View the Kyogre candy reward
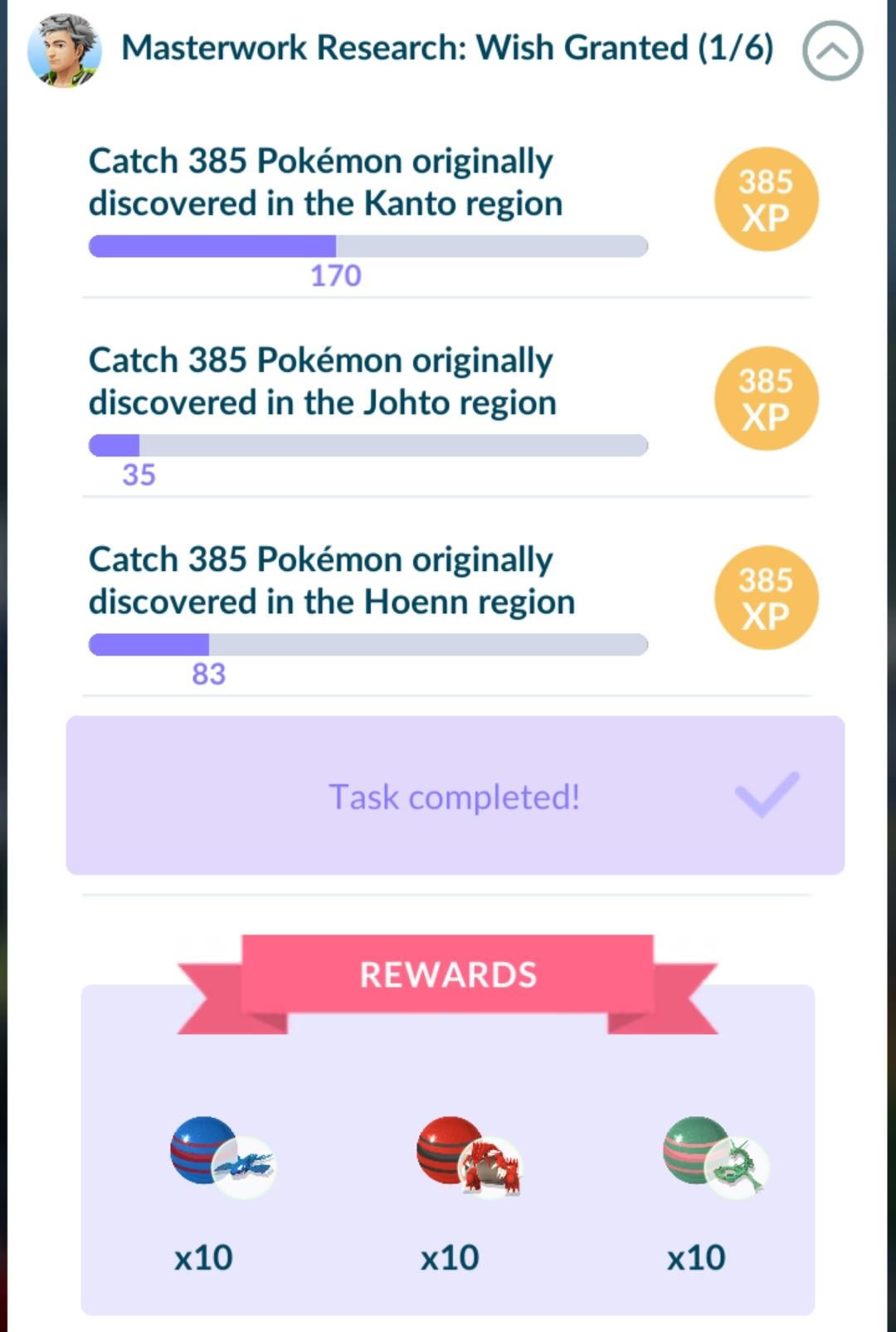The image size is (896, 1332). click(x=221, y=1157)
